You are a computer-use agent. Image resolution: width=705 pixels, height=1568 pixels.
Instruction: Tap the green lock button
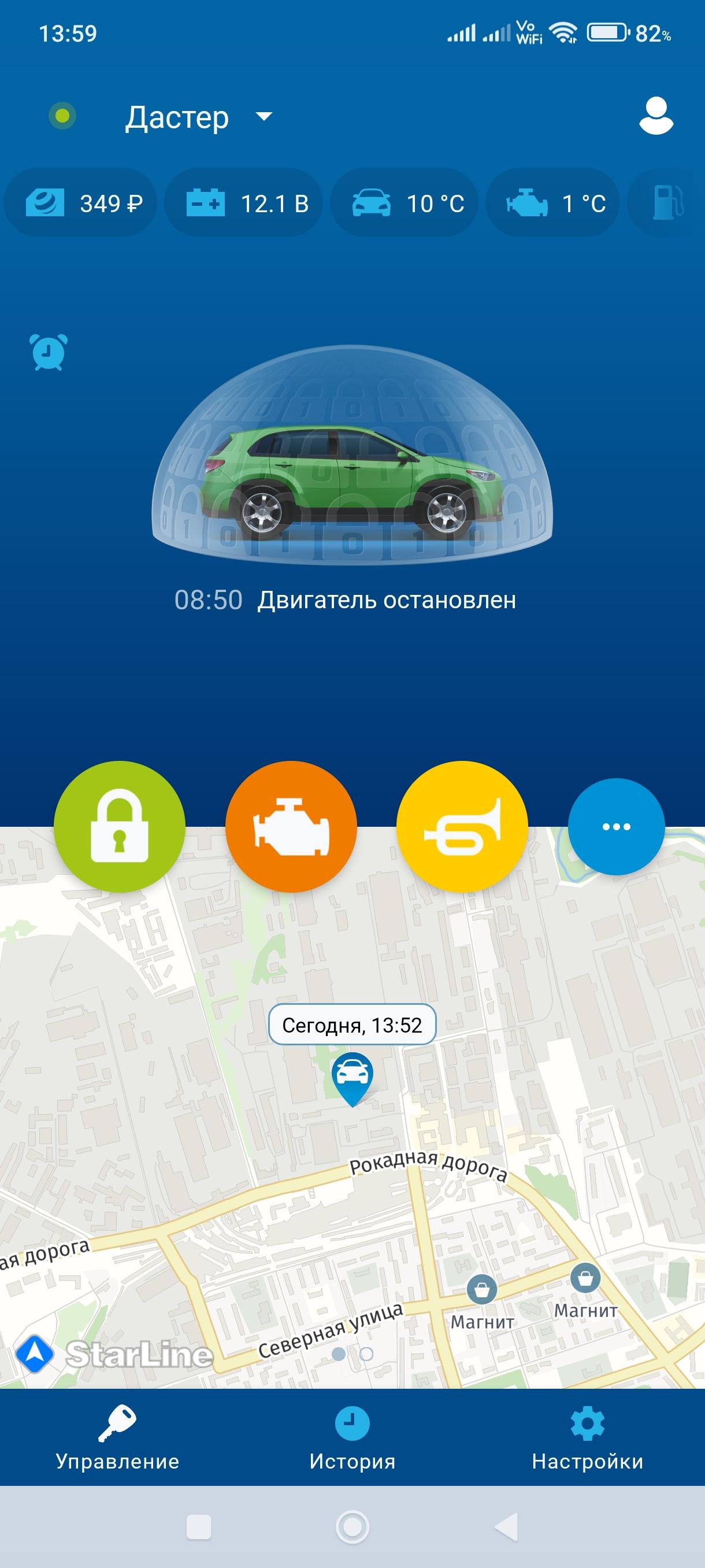119,826
